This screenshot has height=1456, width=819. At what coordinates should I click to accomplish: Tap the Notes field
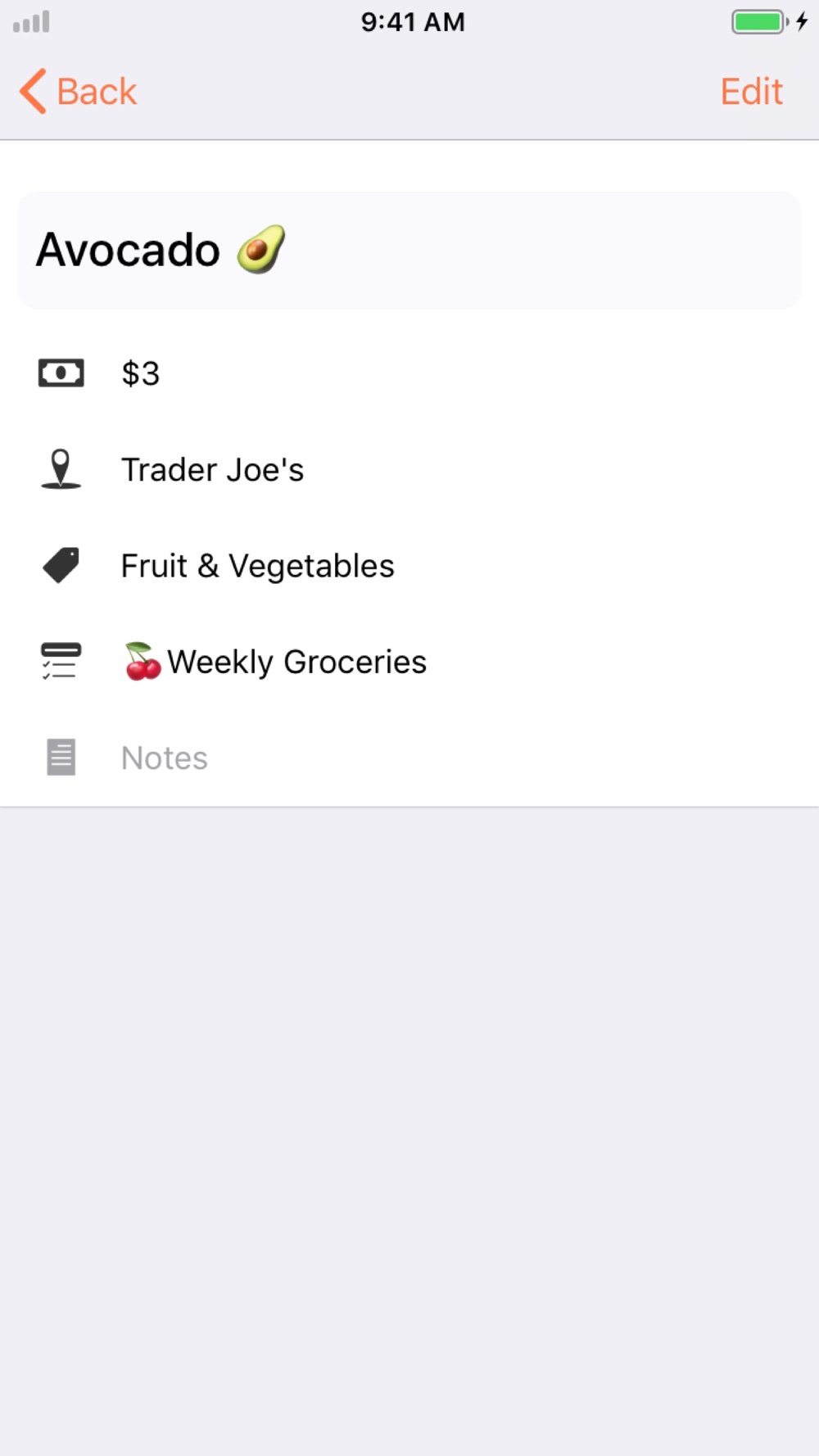tap(409, 757)
